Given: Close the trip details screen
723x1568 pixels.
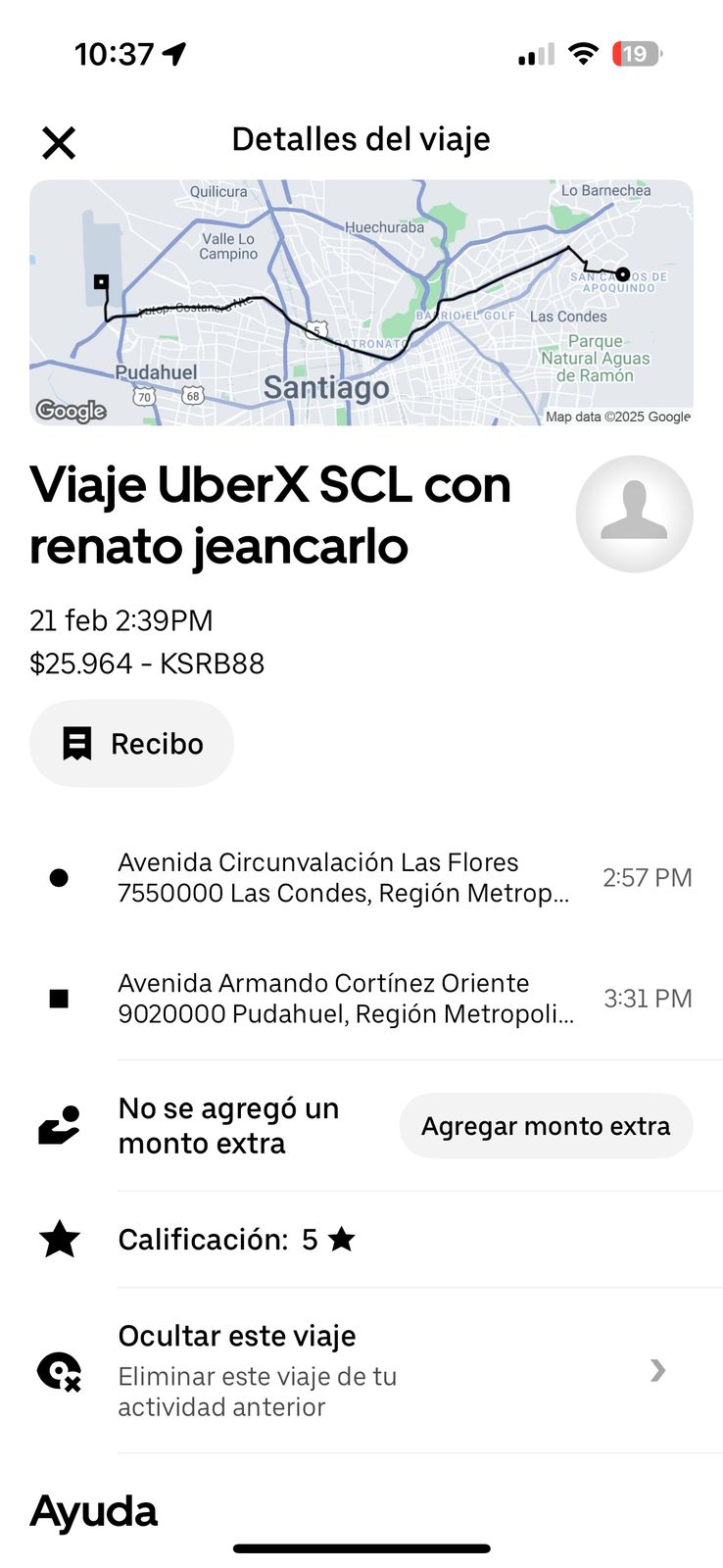Looking at the screenshot, I should (59, 143).
